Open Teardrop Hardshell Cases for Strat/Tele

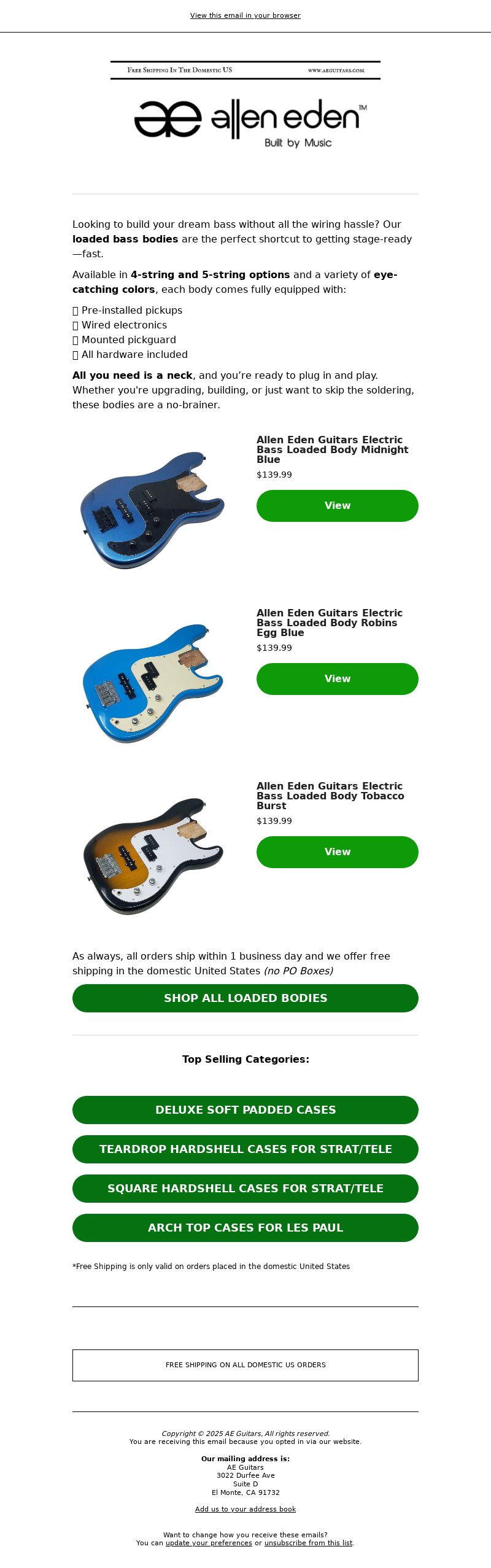click(x=245, y=1149)
